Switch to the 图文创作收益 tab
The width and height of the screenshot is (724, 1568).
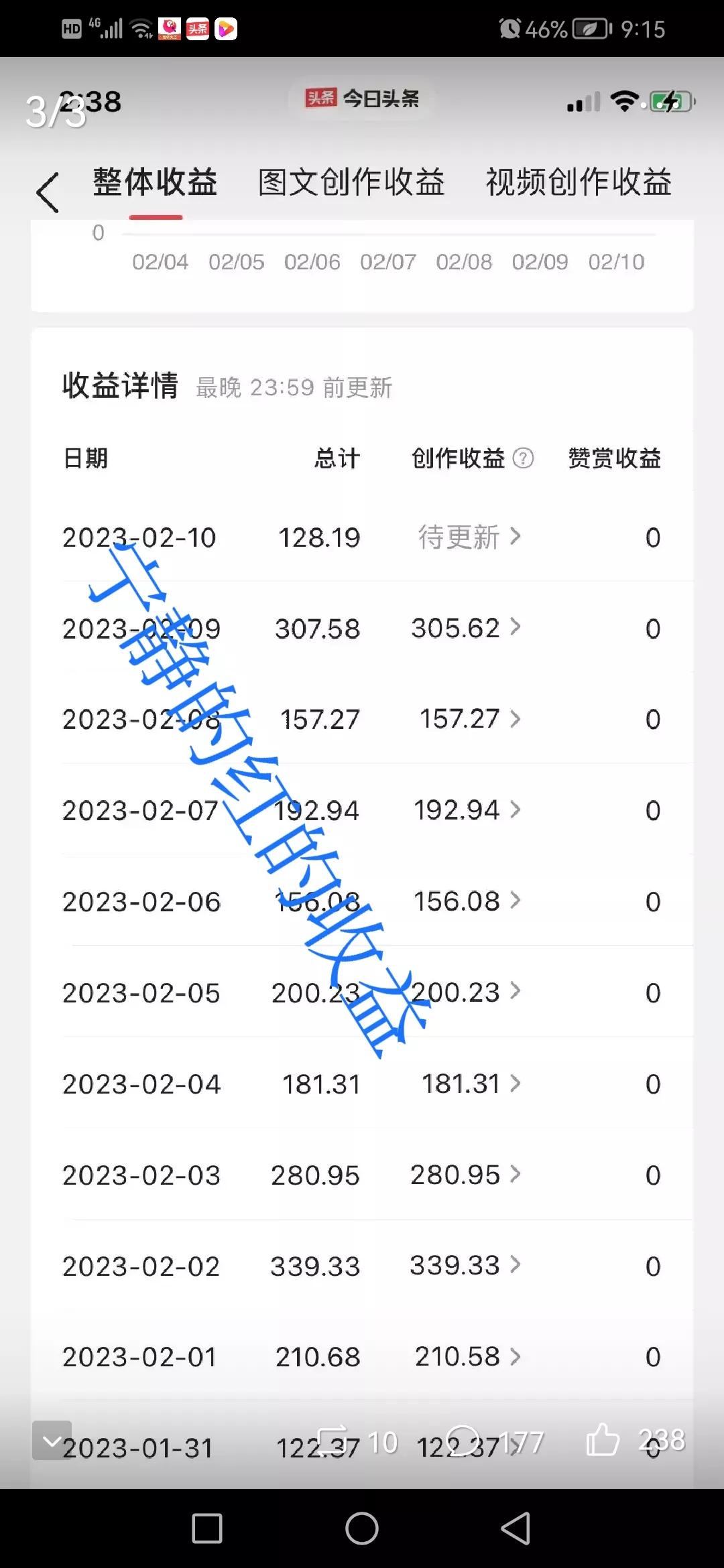click(x=351, y=182)
